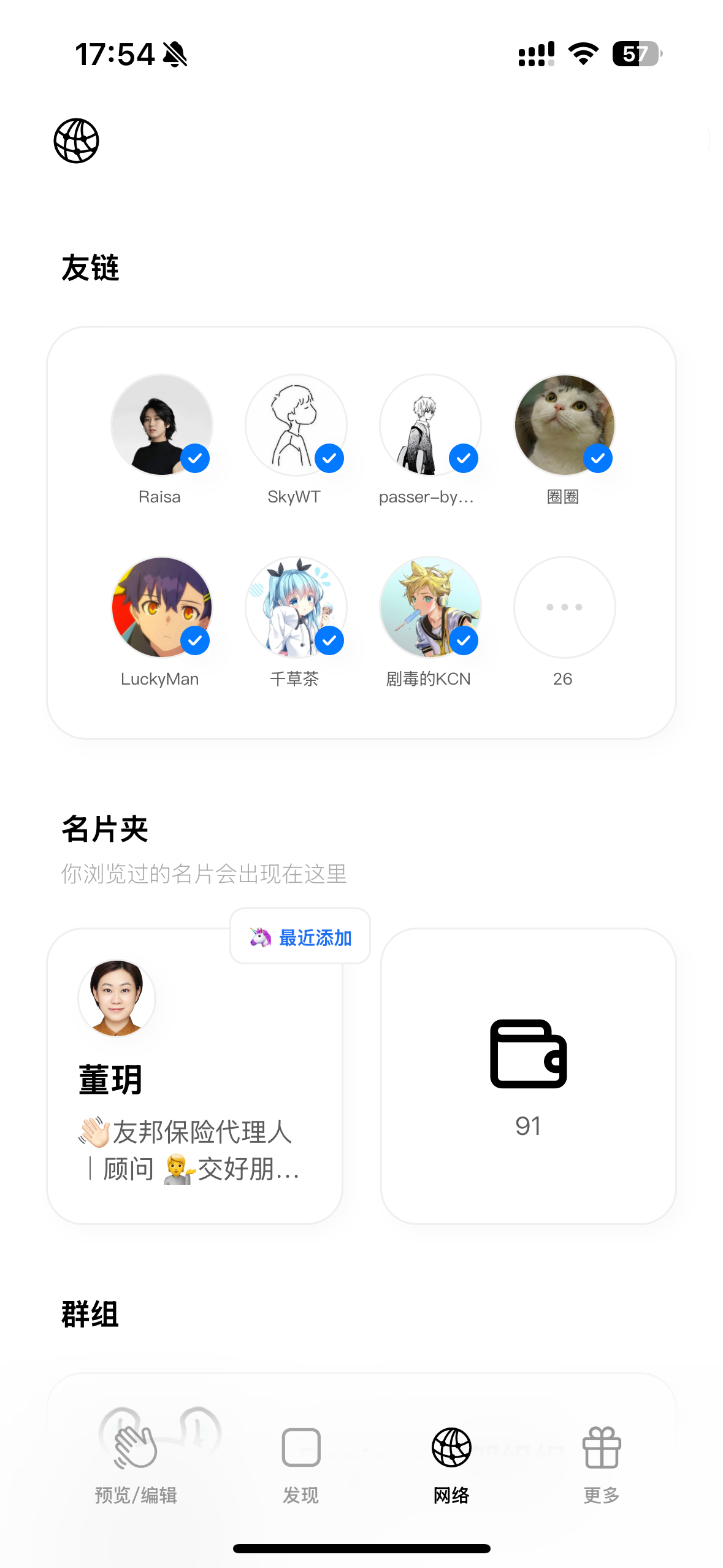Toggle the checkmark on LuckyMan's avatar
This screenshot has width=723, height=1568.
pos(195,640)
